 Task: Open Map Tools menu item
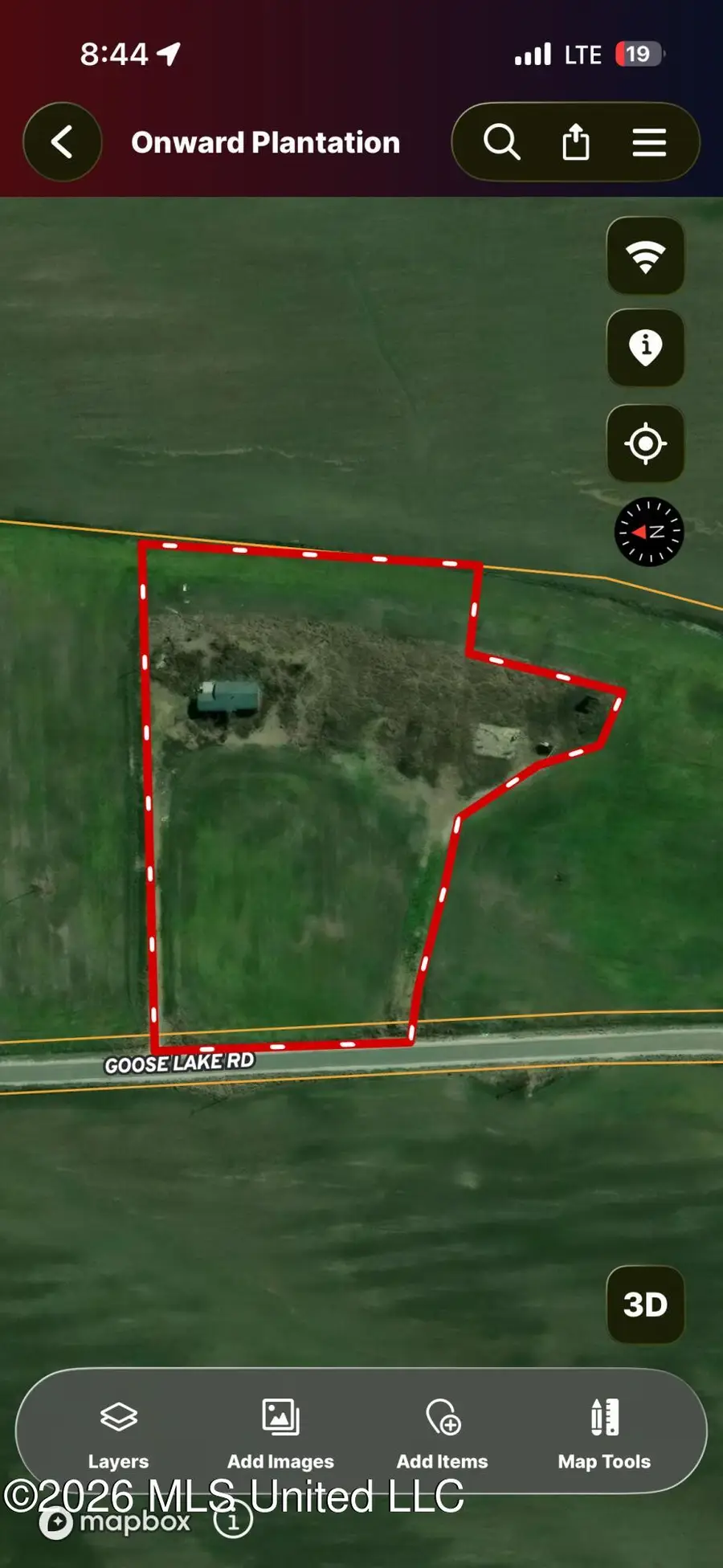tap(605, 1438)
